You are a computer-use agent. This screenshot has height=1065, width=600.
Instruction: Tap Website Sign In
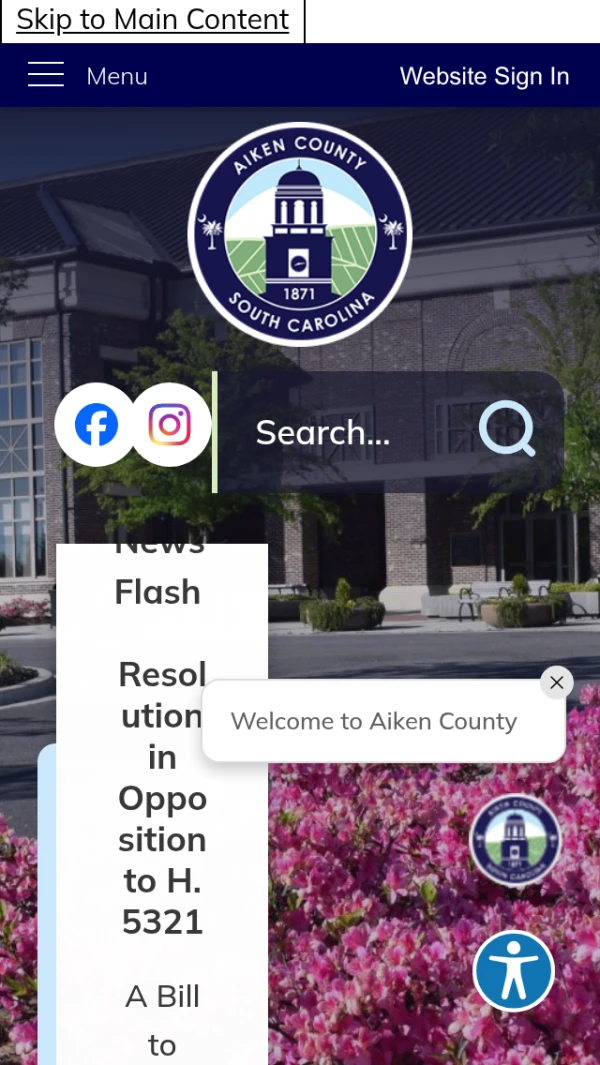[484, 76]
